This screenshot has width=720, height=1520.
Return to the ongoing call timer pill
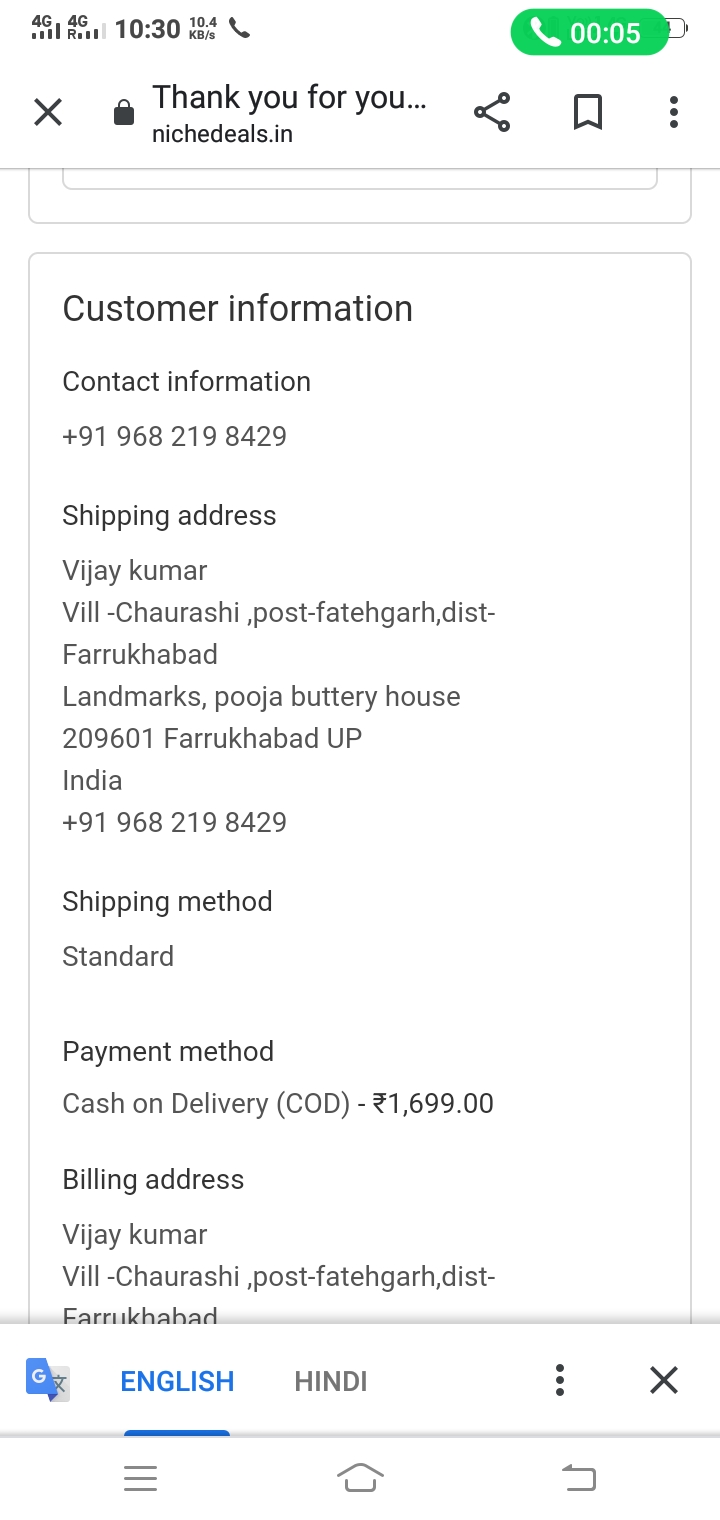pos(589,32)
